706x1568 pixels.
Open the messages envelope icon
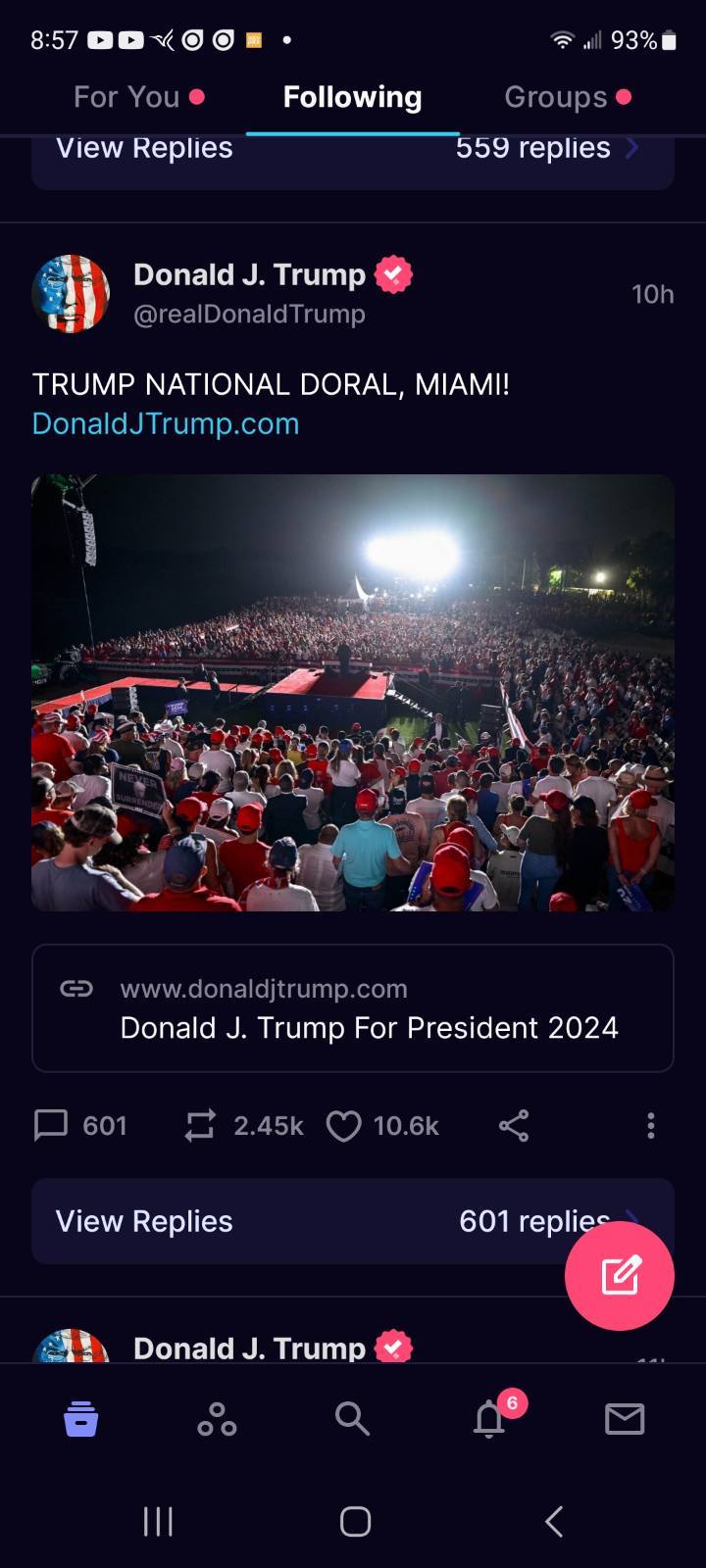[625, 1418]
